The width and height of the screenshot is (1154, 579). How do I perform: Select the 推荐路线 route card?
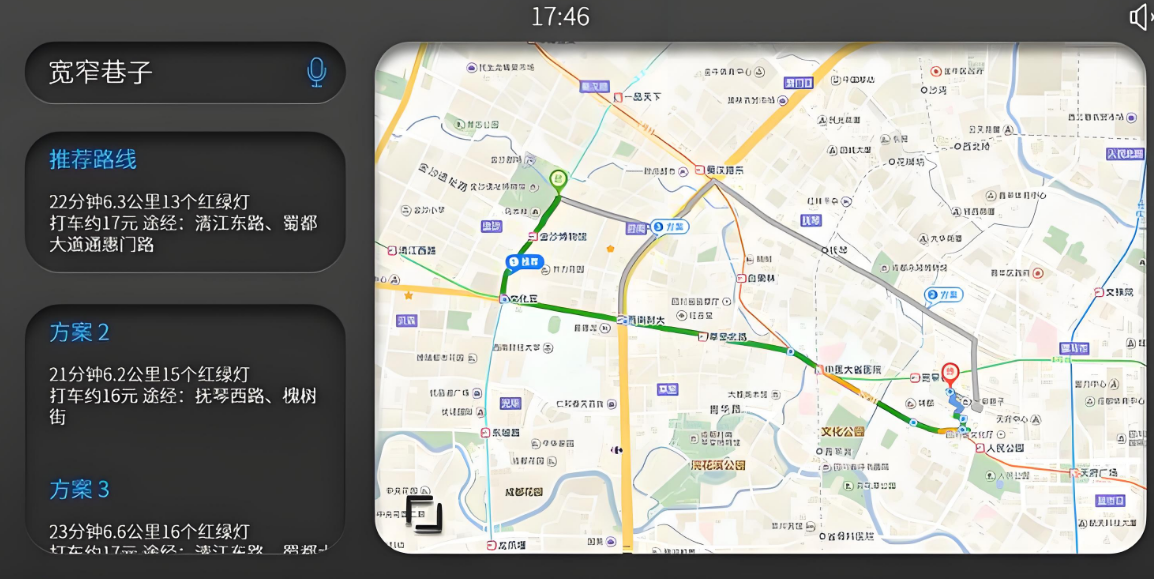pos(185,201)
